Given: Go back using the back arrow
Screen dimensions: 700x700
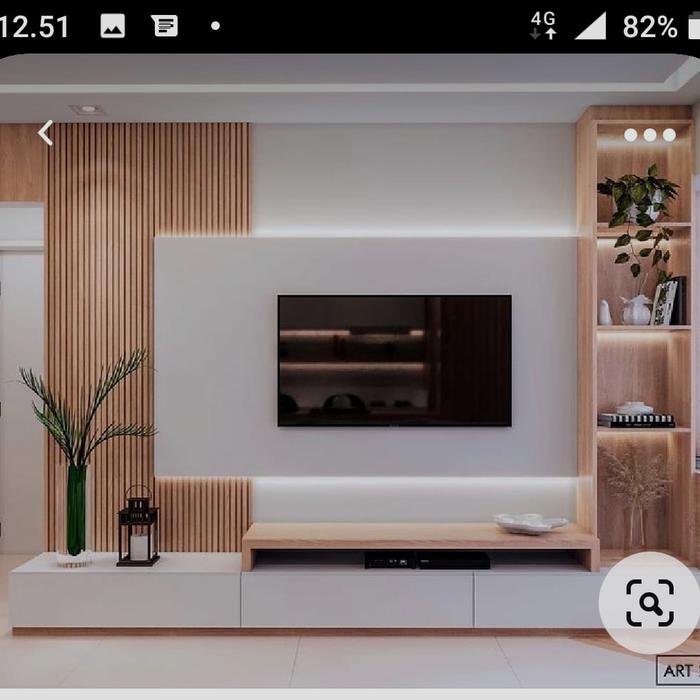Looking at the screenshot, I should 45,133.
